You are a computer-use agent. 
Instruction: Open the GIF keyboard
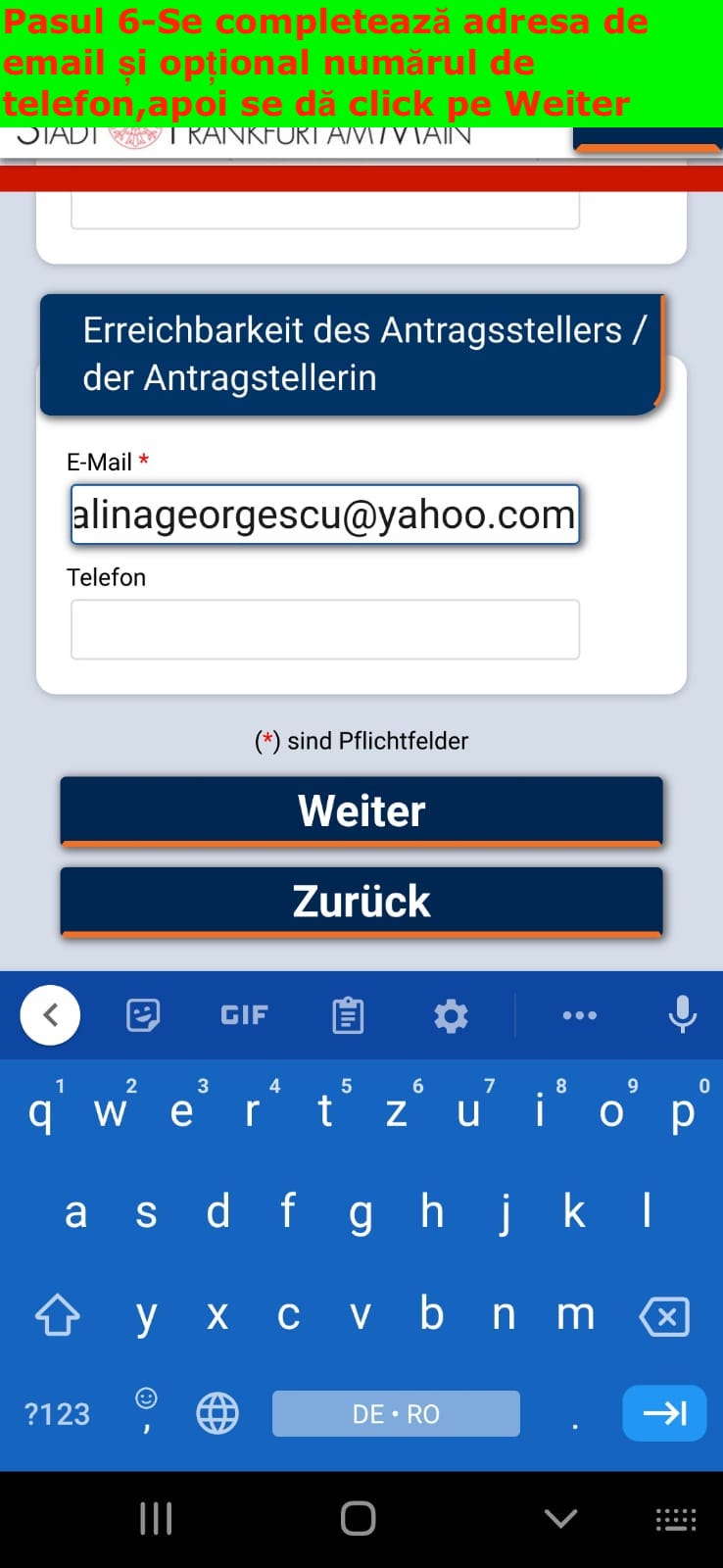(244, 1015)
